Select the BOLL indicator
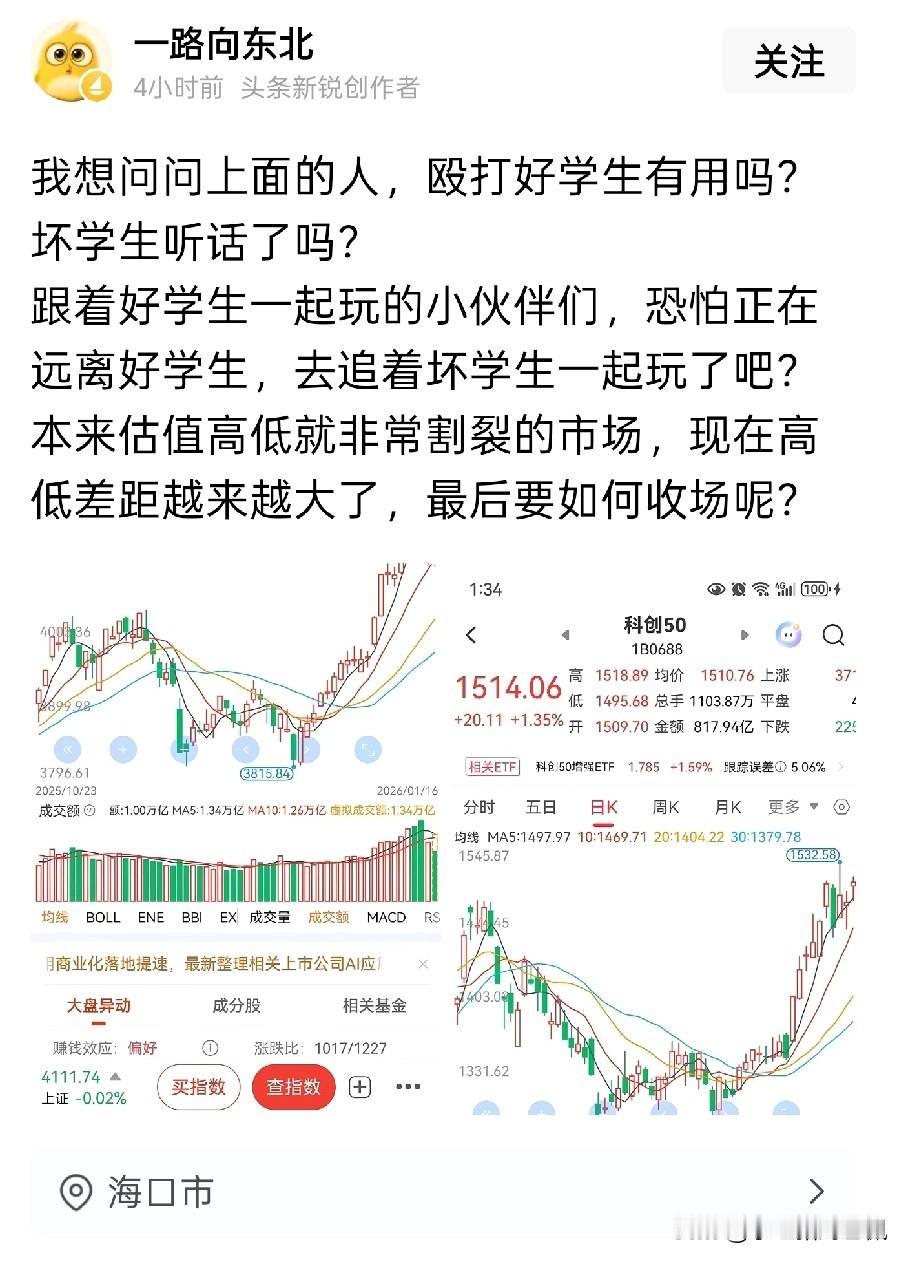Image resolution: width=908 pixels, height=1262 pixels. [x=103, y=916]
